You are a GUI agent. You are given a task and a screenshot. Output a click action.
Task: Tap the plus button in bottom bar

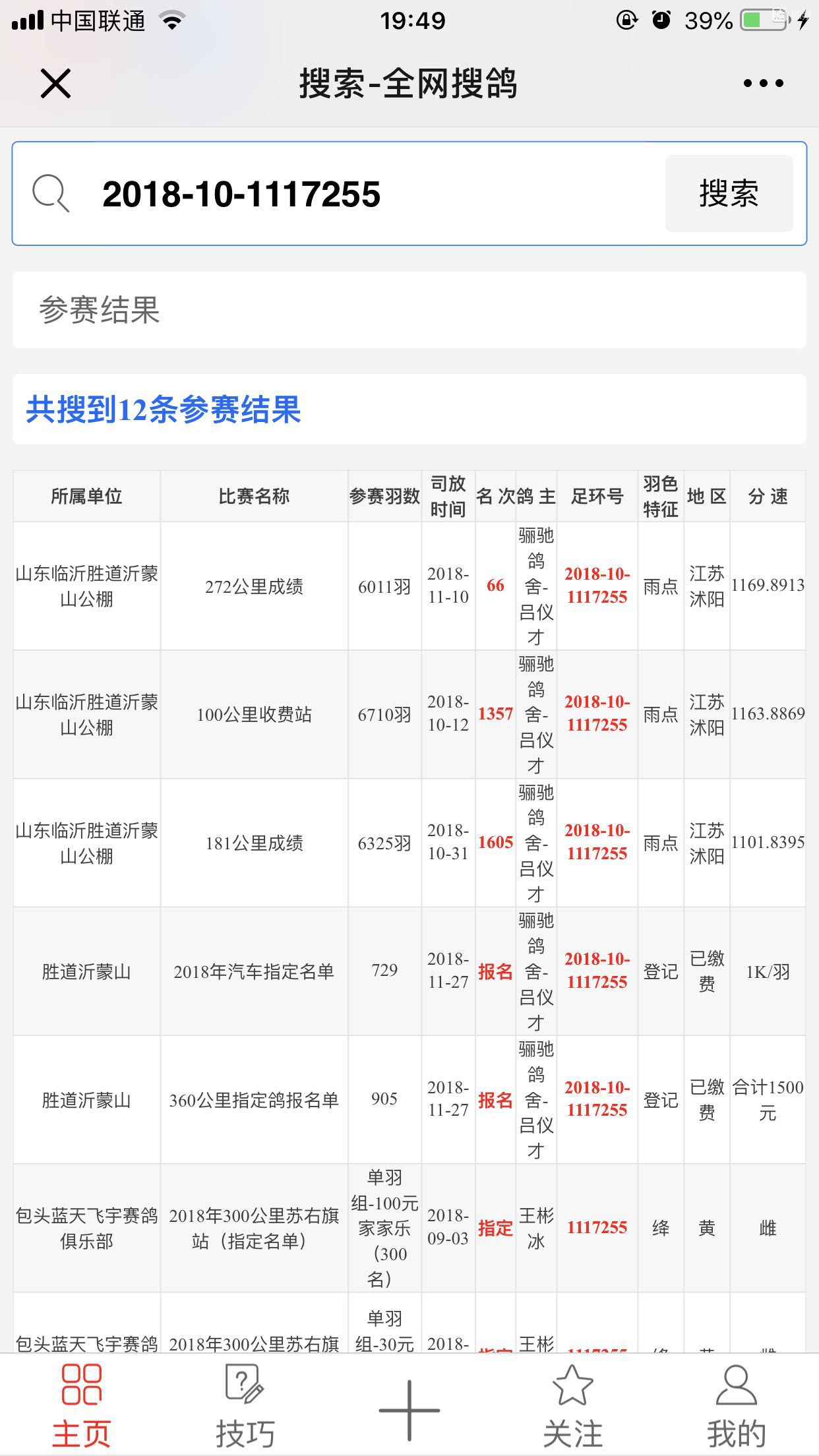[409, 1410]
